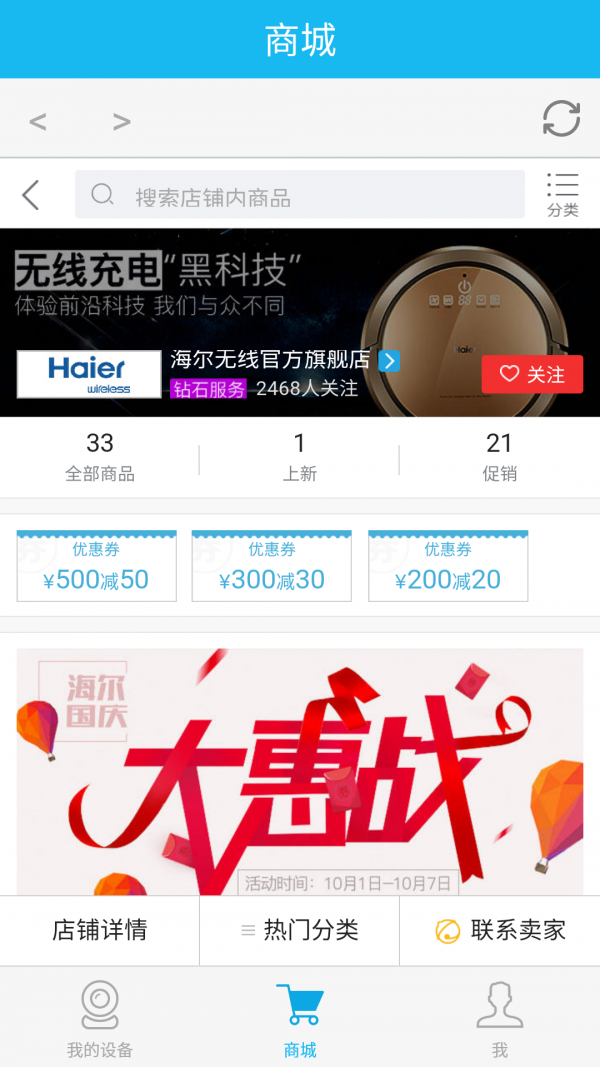Go forward in webview history

[x=121, y=122]
